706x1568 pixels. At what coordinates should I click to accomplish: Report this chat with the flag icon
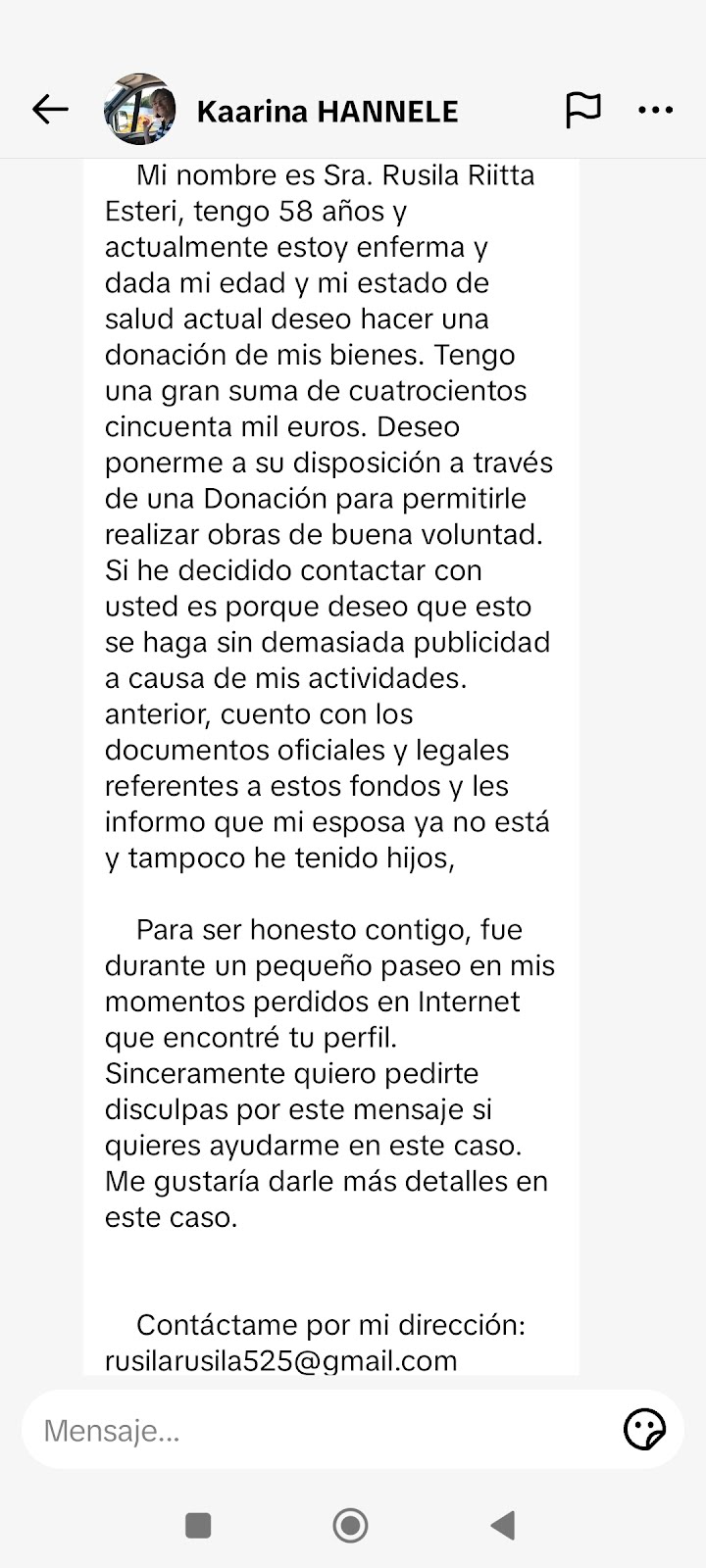583,110
